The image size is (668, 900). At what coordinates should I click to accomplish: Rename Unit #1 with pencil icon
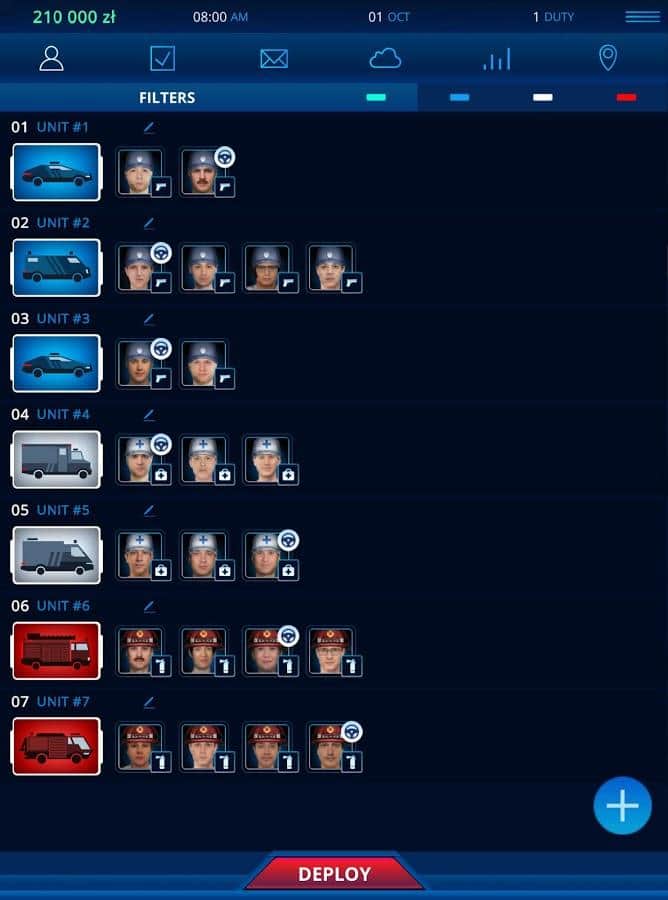149,127
